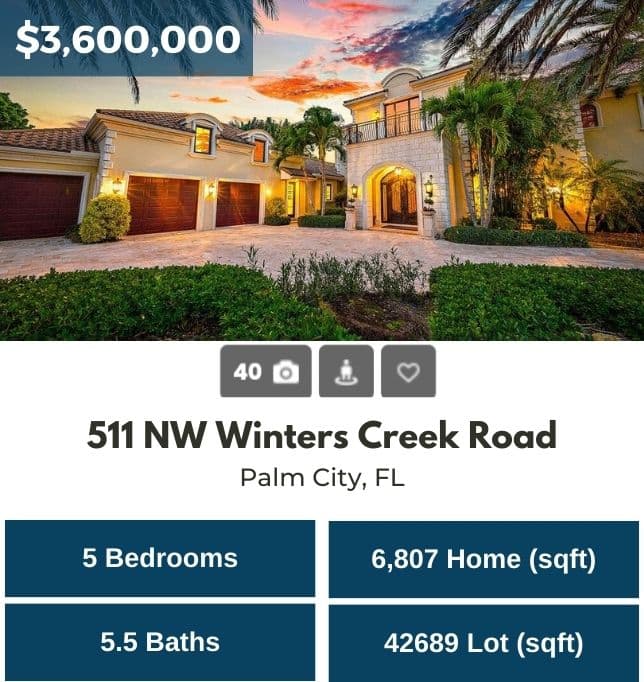Open the 40 photos gallery

click(x=265, y=372)
